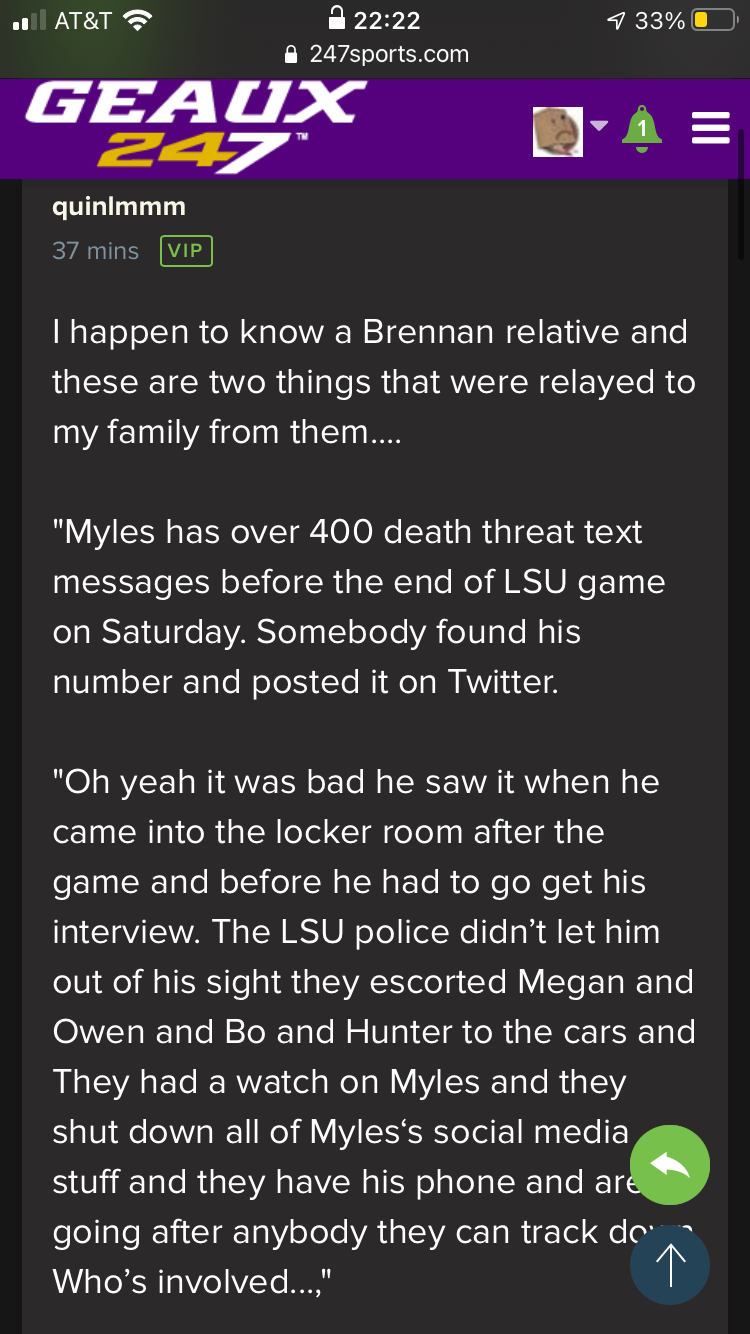The width and height of the screenshot is (750, 1334).
Task: Reply with the green arrow button
Action: pyautogui.click(x=670, y=1165)
